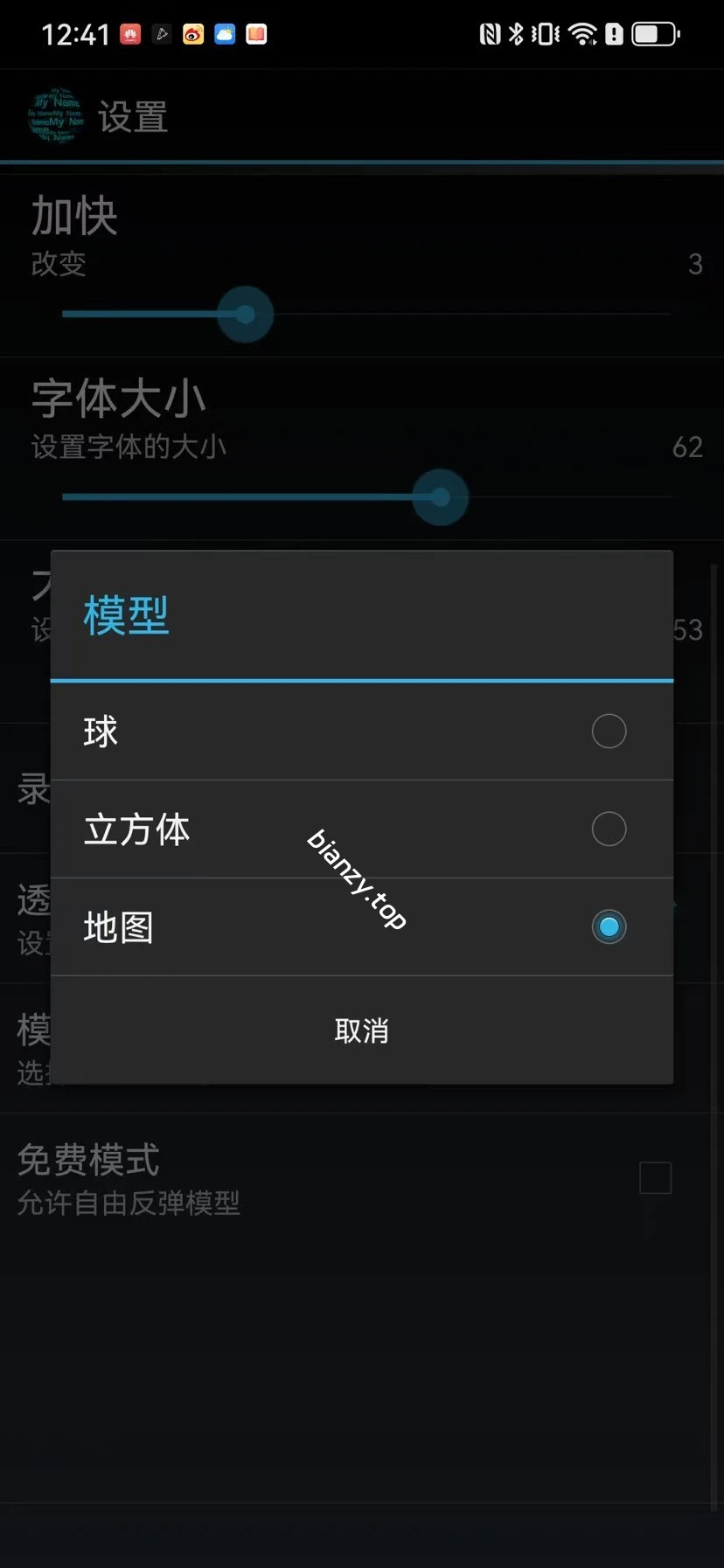Tap the 取消 button to dismiss the dialog
Image resolution: width=724 pixels, height=1568 pixels.
click(361, 1031)
